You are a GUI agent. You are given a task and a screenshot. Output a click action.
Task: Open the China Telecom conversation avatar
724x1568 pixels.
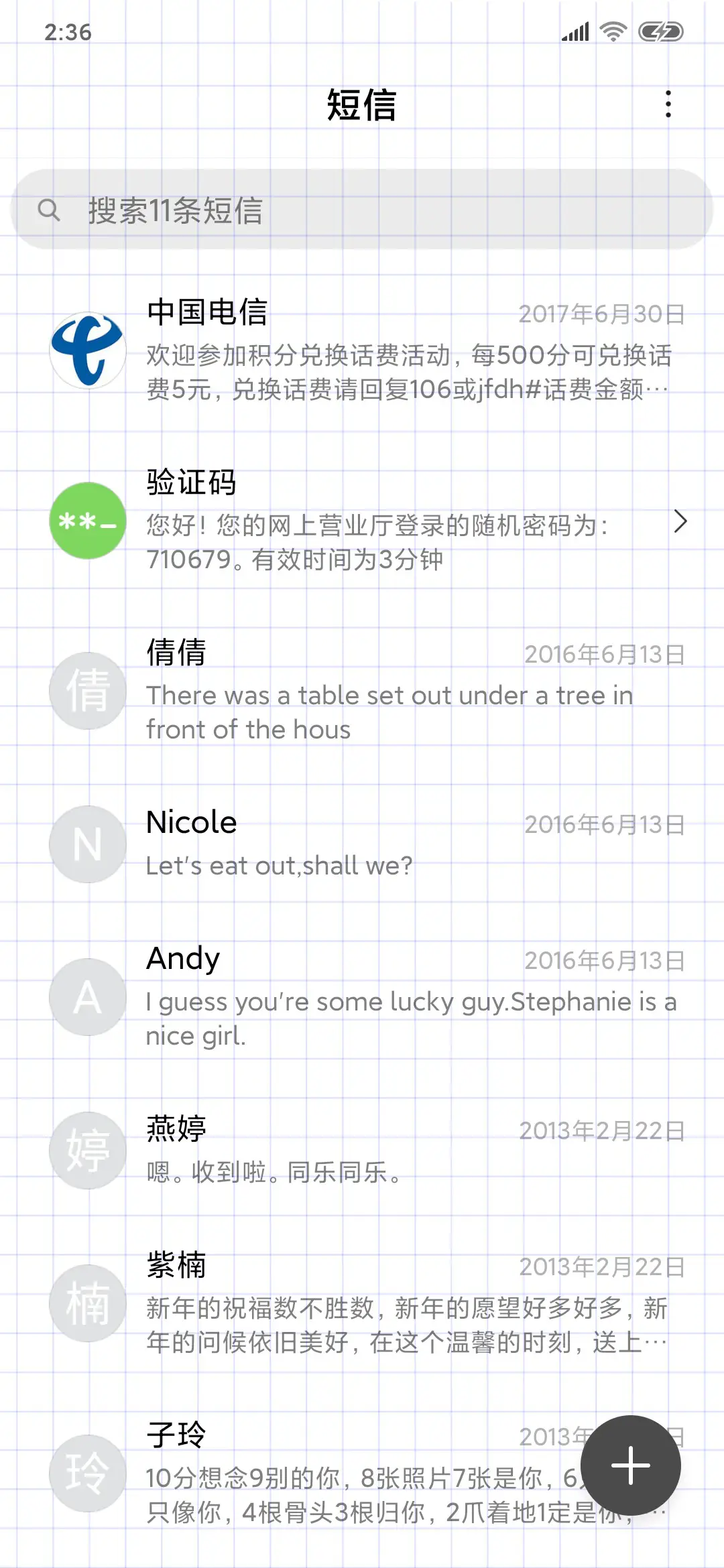[x=87, y=348]
